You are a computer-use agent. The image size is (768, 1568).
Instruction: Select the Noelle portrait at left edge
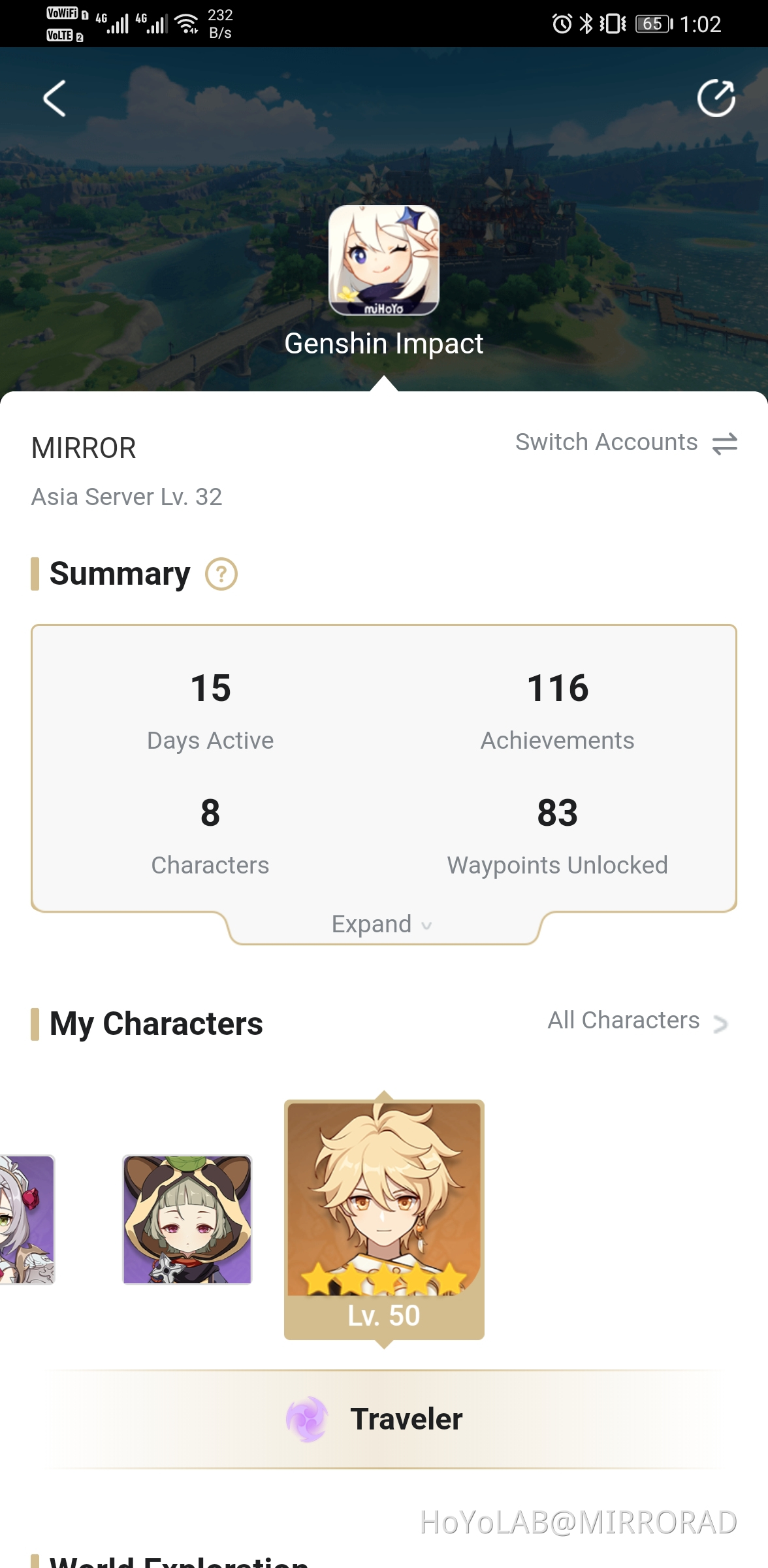click(26, 1219)
